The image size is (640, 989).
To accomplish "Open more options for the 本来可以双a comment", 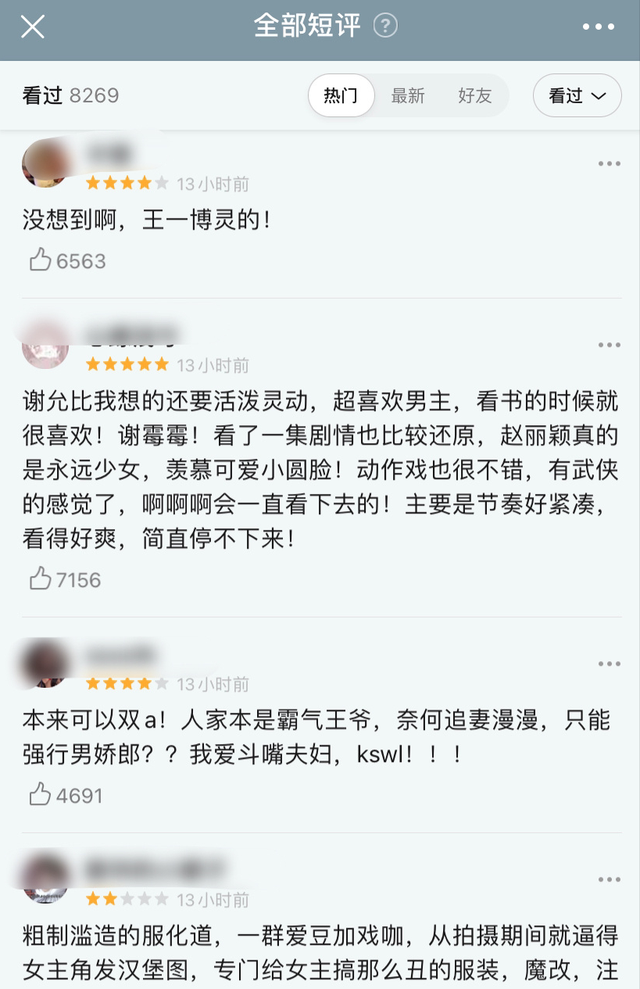I will [x=609, y=664].
